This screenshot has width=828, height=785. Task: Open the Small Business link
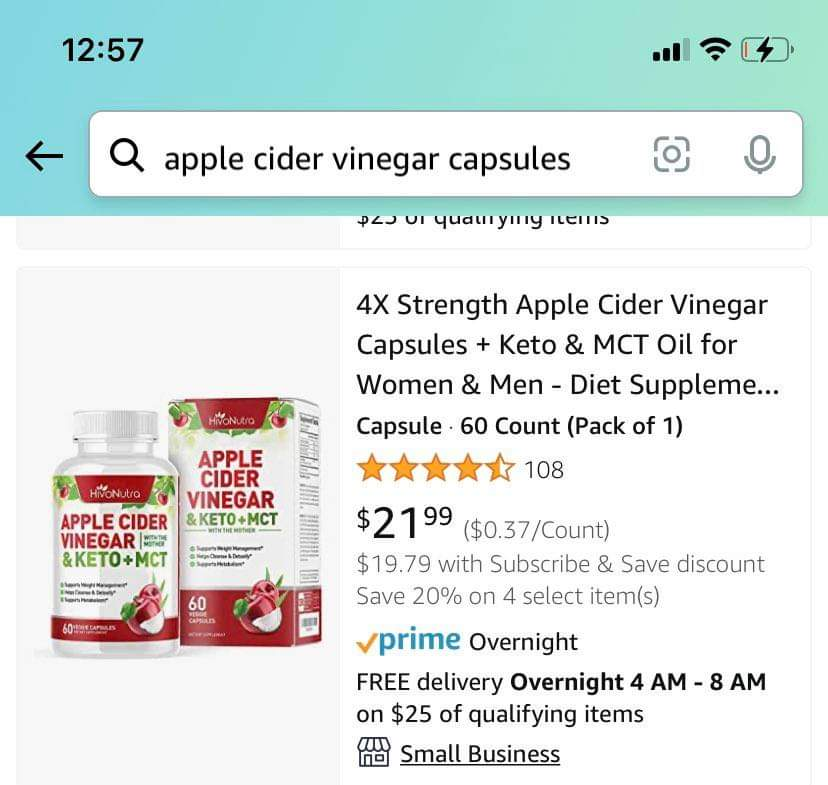click(x=479, y=753)
